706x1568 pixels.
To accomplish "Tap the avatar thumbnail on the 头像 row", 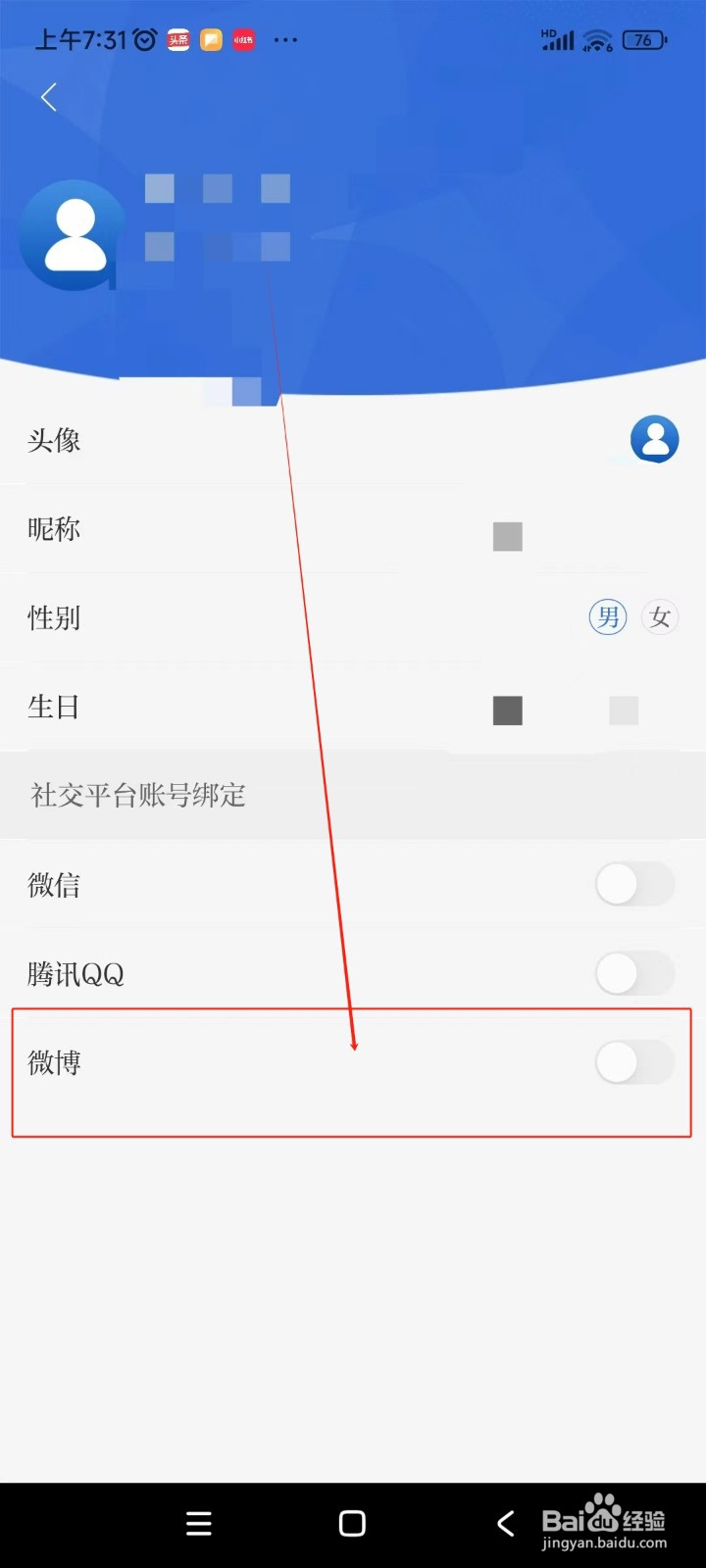I will click(654, 439).
